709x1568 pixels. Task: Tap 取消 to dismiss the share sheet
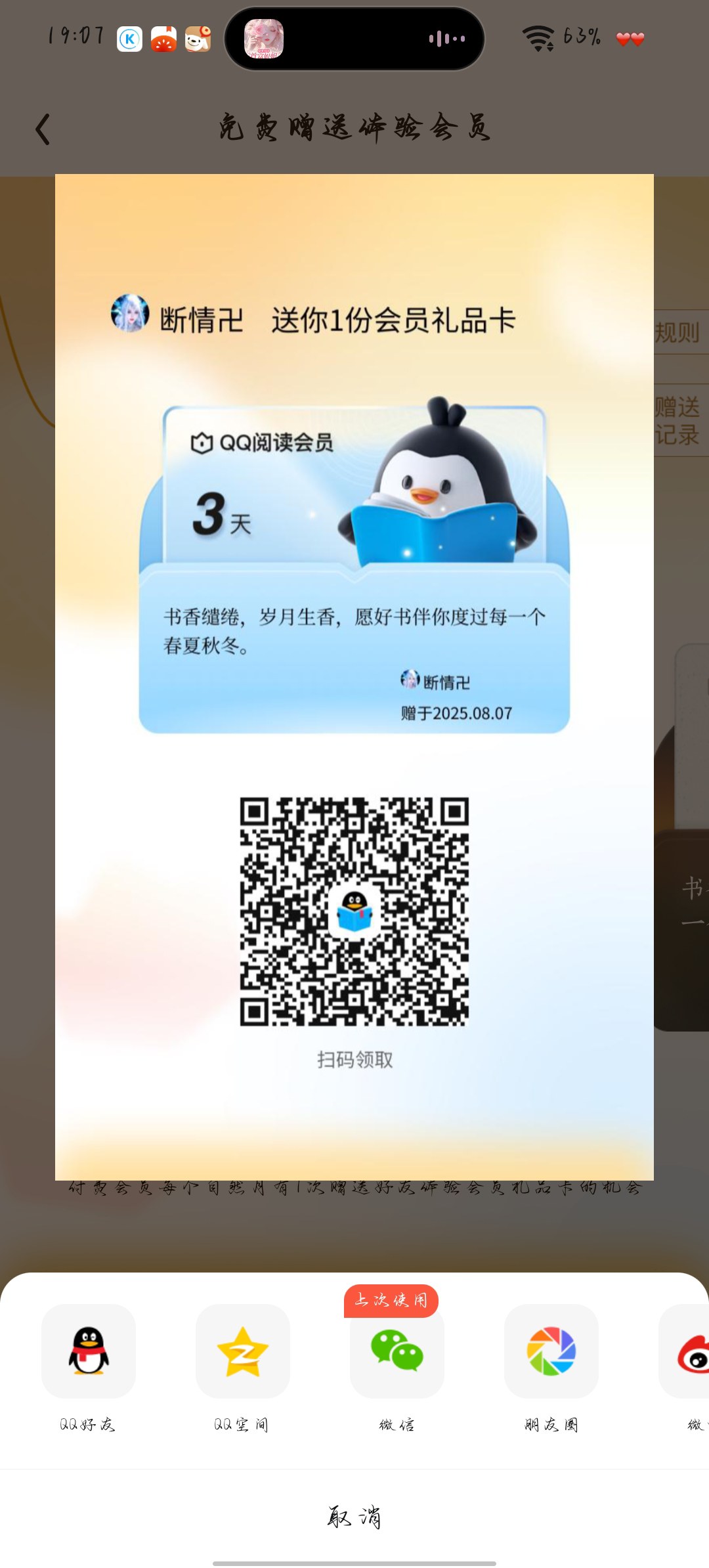coord(354,1517)
